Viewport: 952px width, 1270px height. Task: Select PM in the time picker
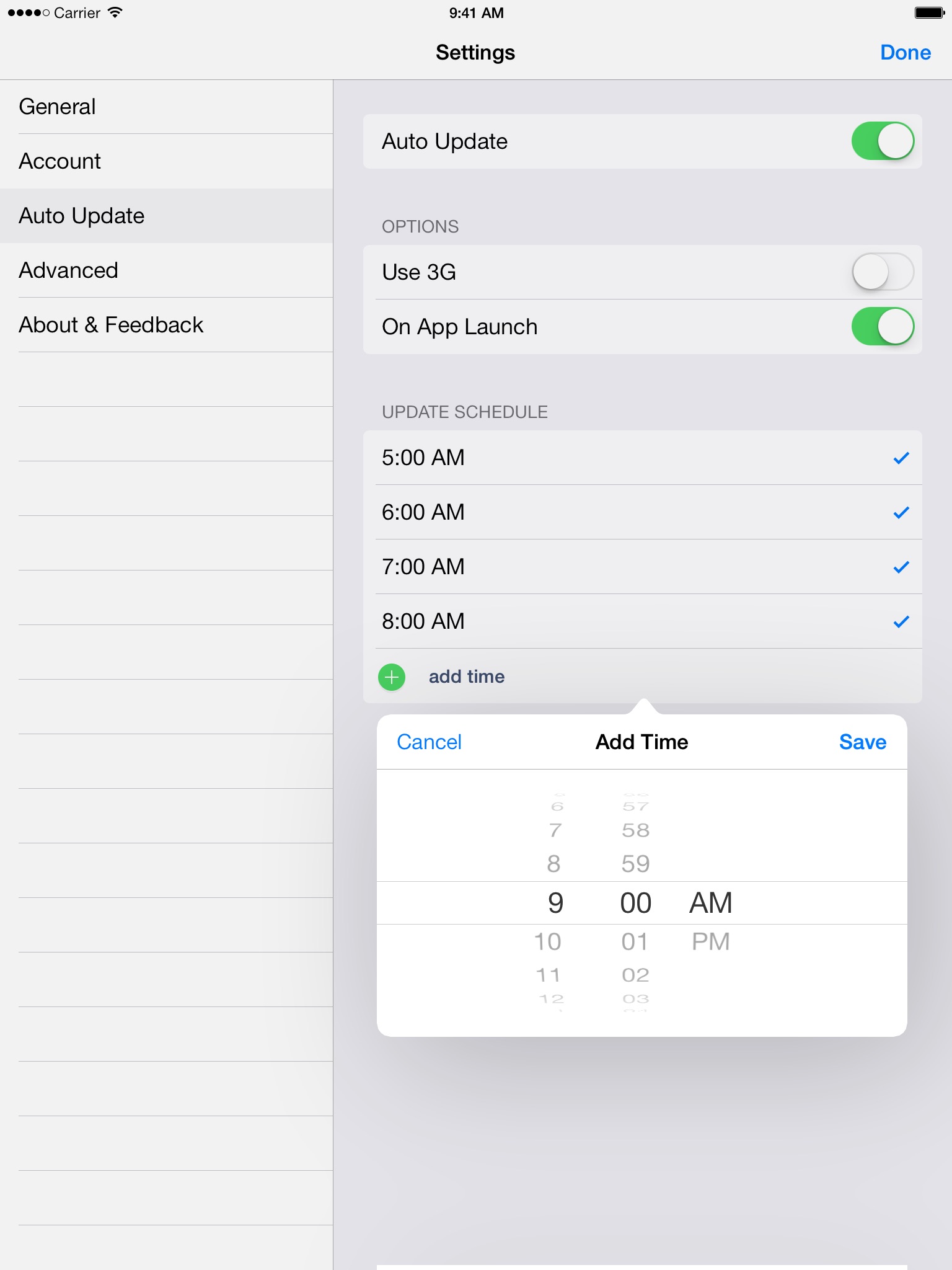point(711,942)
